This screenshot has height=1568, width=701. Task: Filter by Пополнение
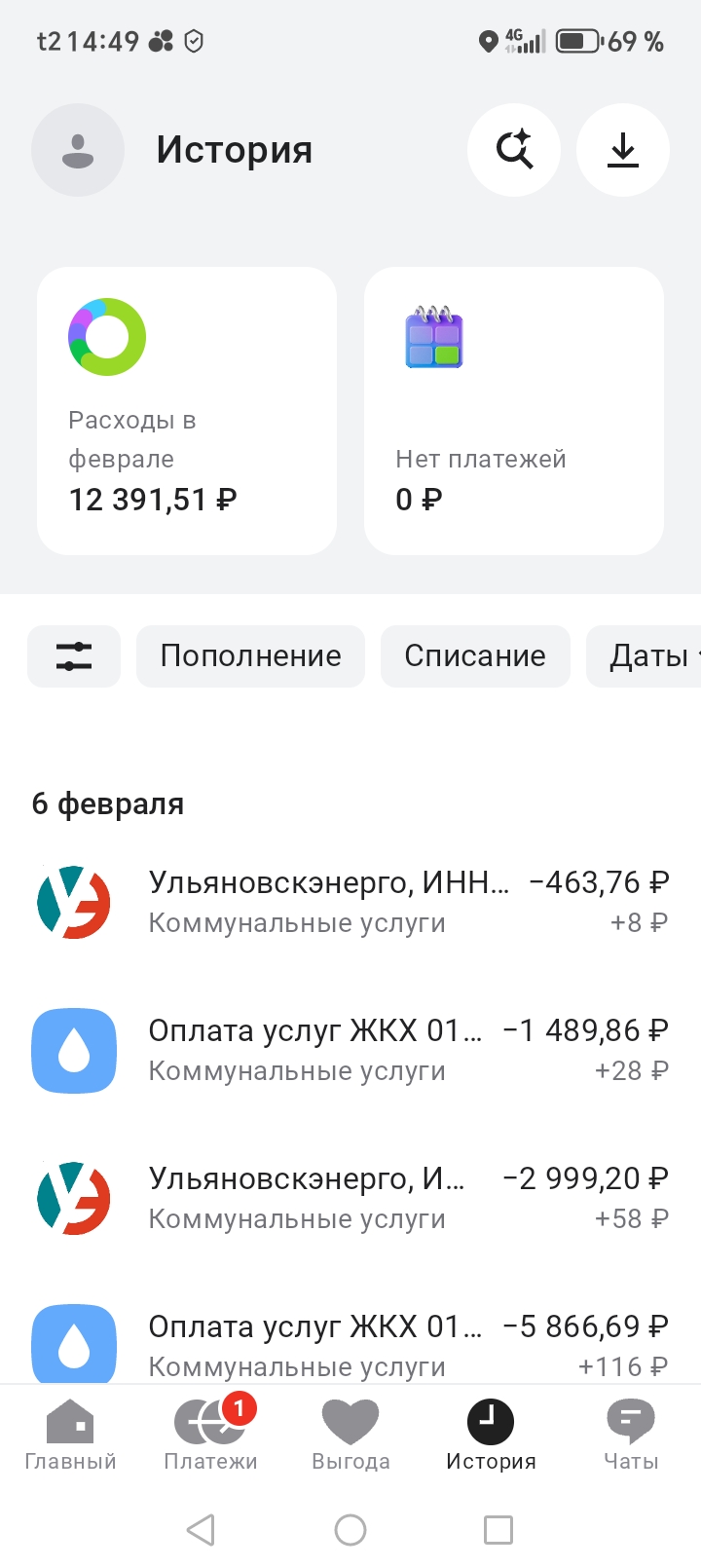[x=250, y=656]
